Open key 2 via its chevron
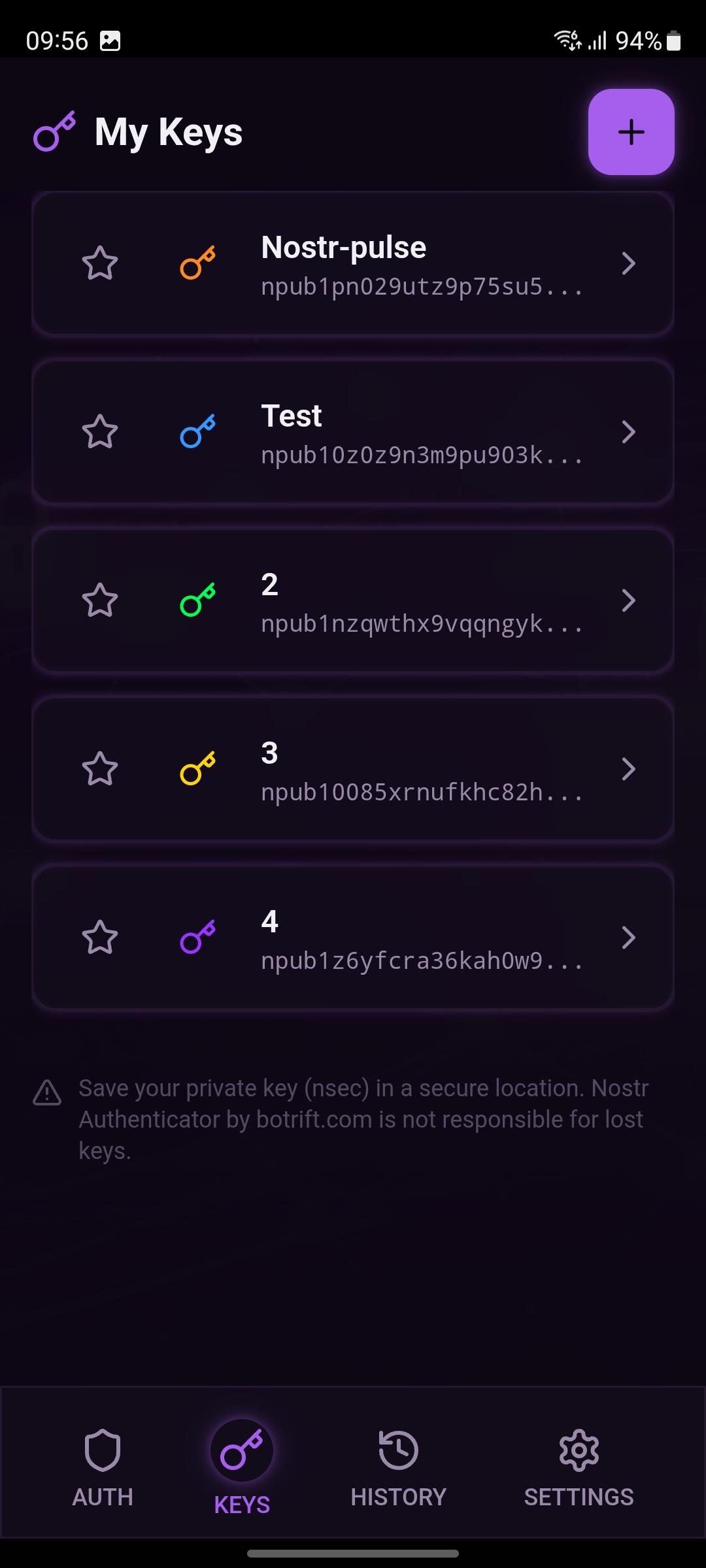This screenshot has width=706, height=1568. 629,600
